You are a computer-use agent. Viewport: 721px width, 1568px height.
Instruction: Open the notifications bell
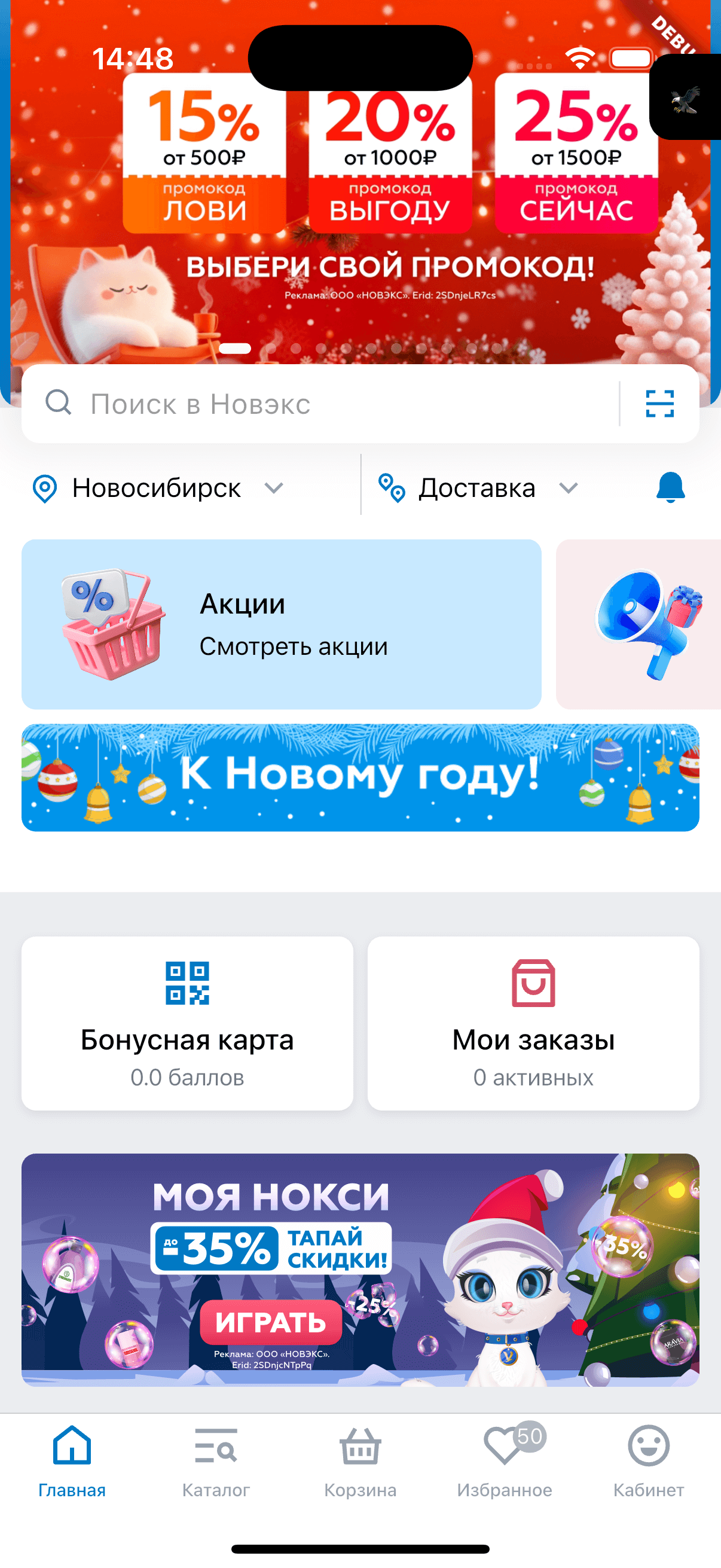[671, 487]
